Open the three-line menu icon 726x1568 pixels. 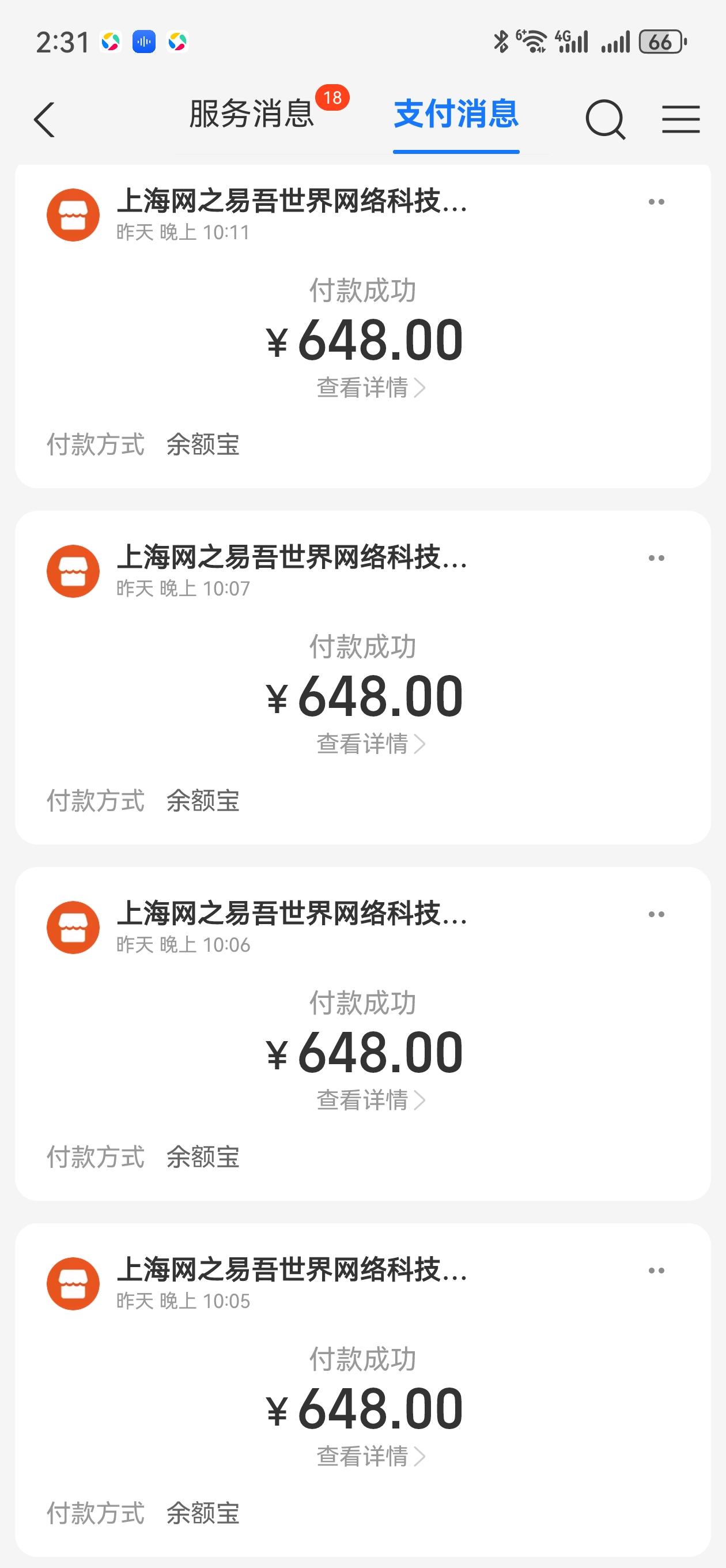pyautogui.click(x=681, y=119)
